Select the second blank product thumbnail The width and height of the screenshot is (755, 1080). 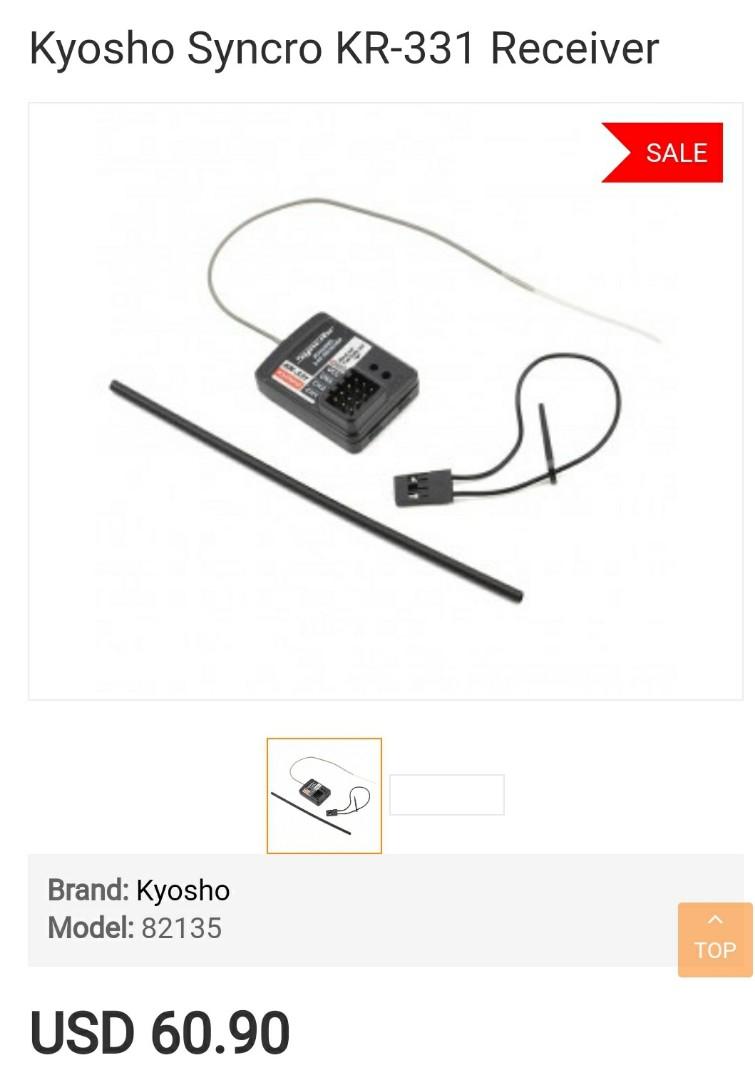[x=446, y=795]
